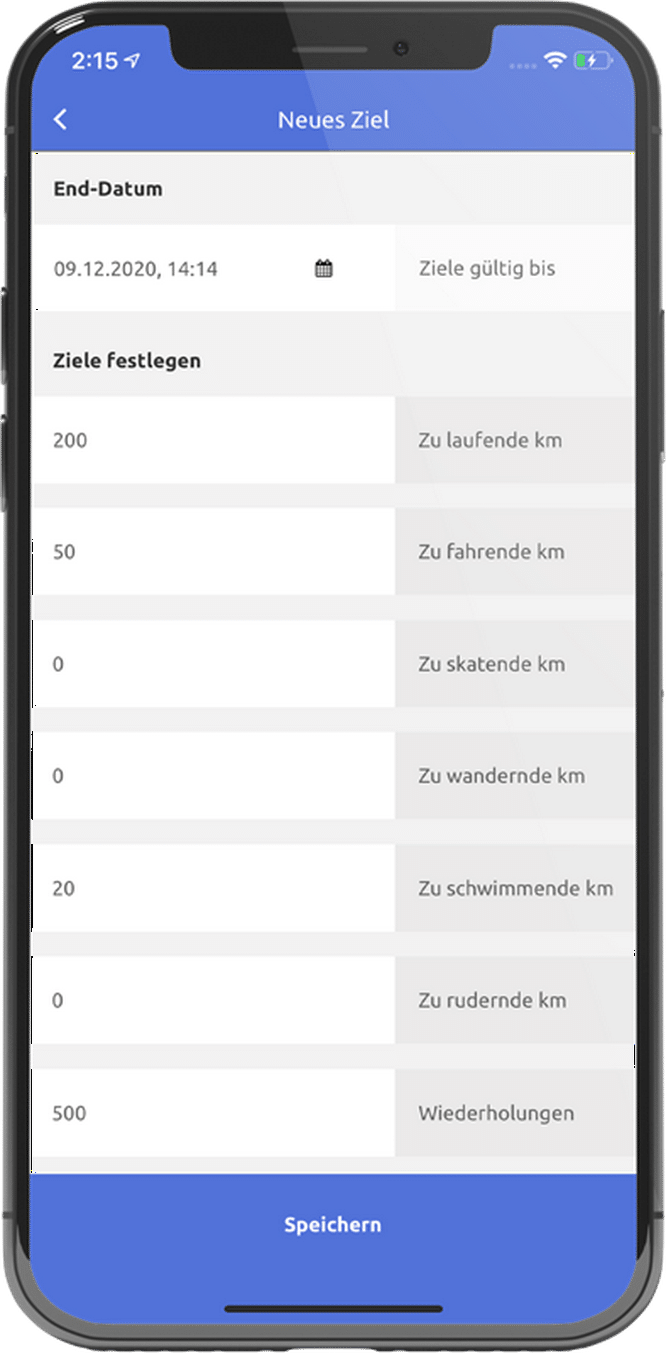Viewport: 666px width, 1353px height.
Task: Open the End-Datum date picker field
Action: point(180,268)
